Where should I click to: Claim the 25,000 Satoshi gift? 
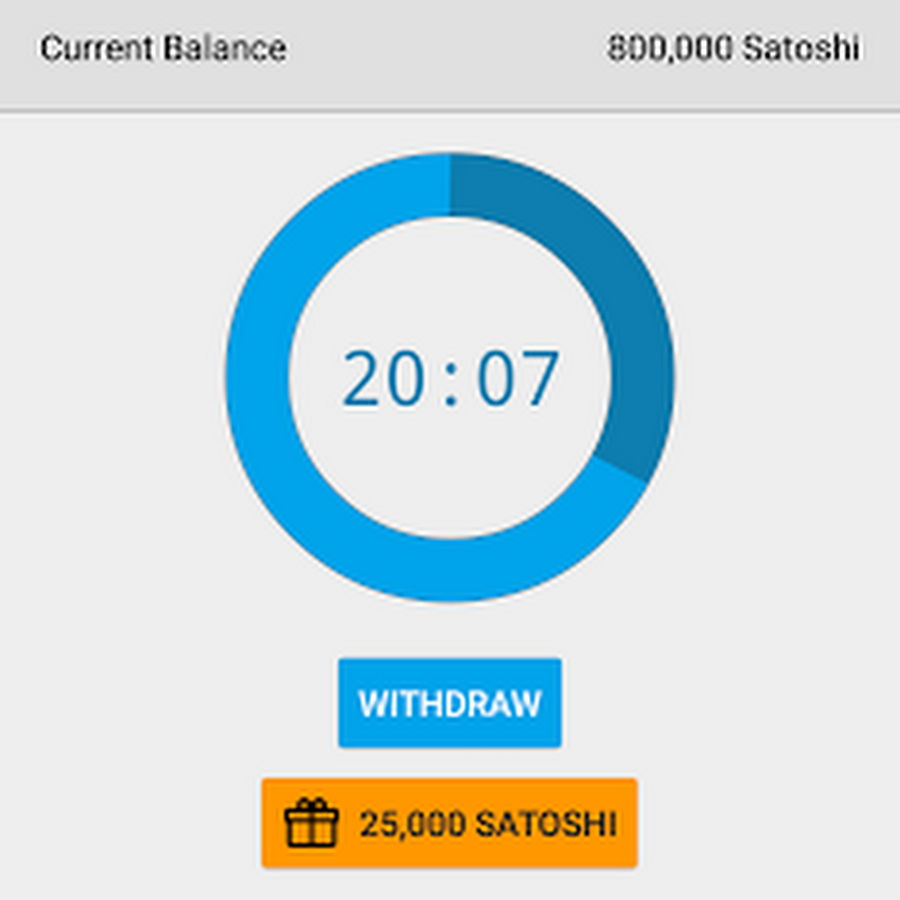click(449, 823)
